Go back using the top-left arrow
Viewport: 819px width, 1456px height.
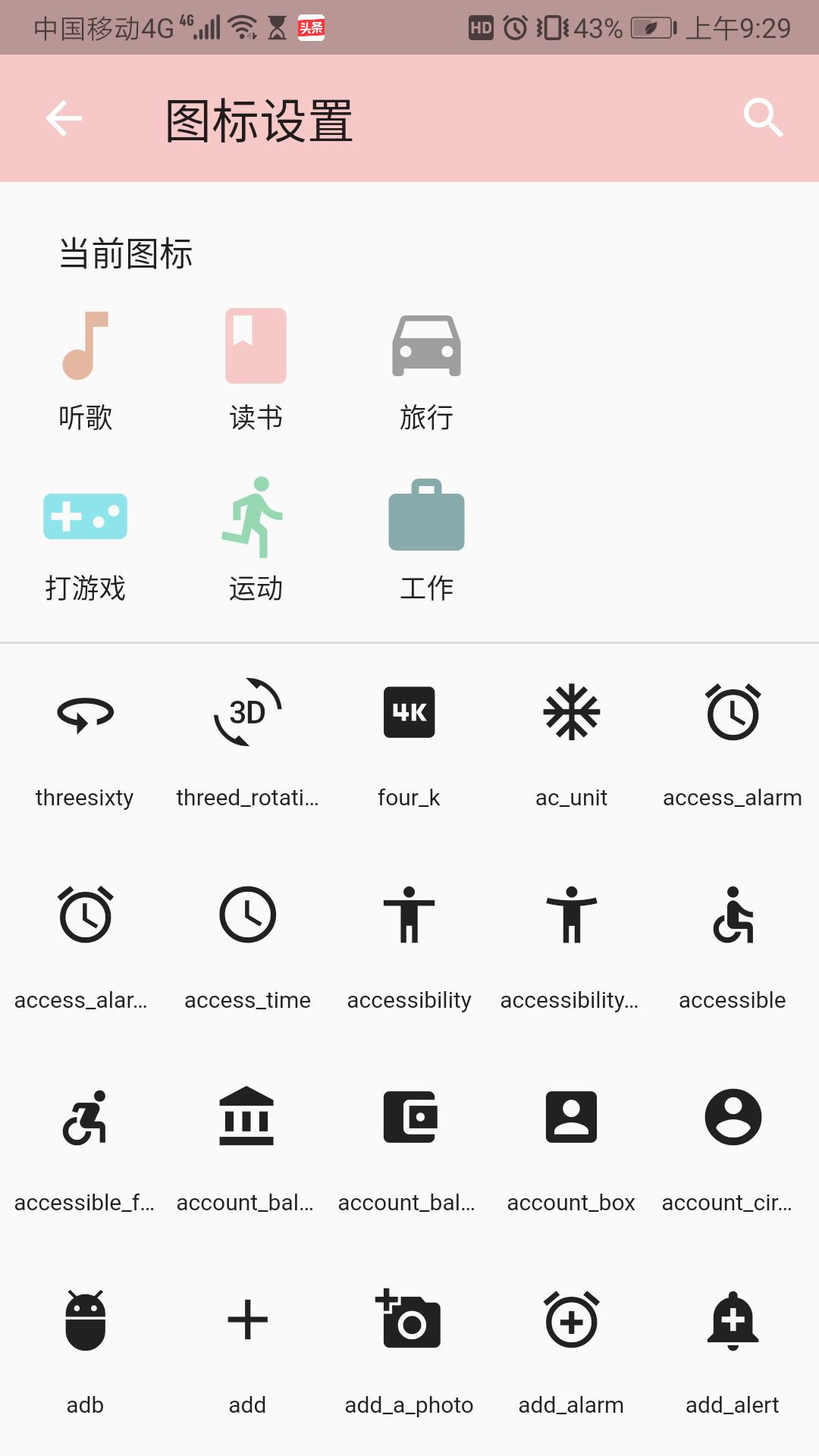tap(64, 118)
